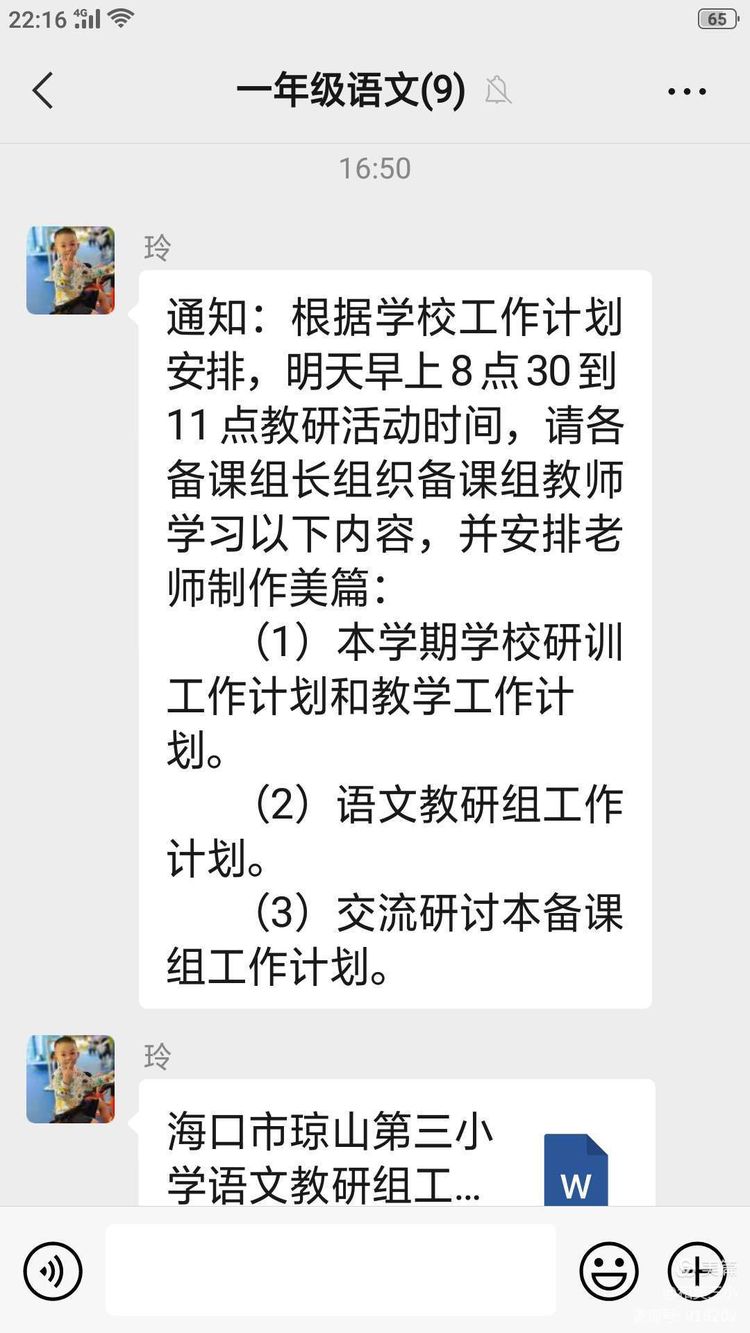The width and height of the screenshot is (750, 1333).
Task: Open the plus attachments menu
Action: pos(697,1271)
